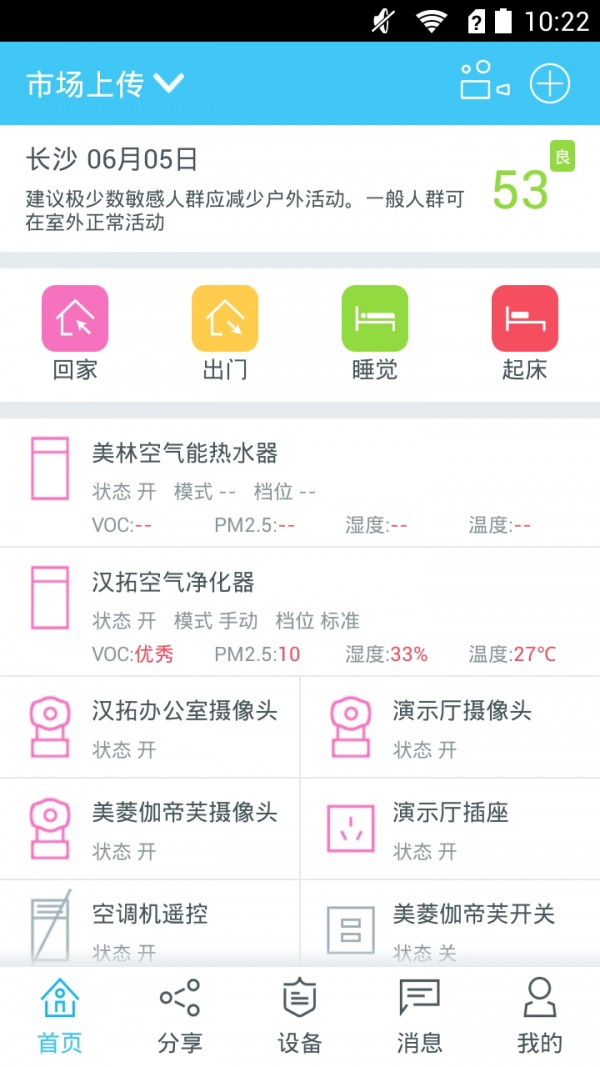Add a new device with plus icon
The width and height of the screenshot is (600, 1067).
[x=549, y=83]
